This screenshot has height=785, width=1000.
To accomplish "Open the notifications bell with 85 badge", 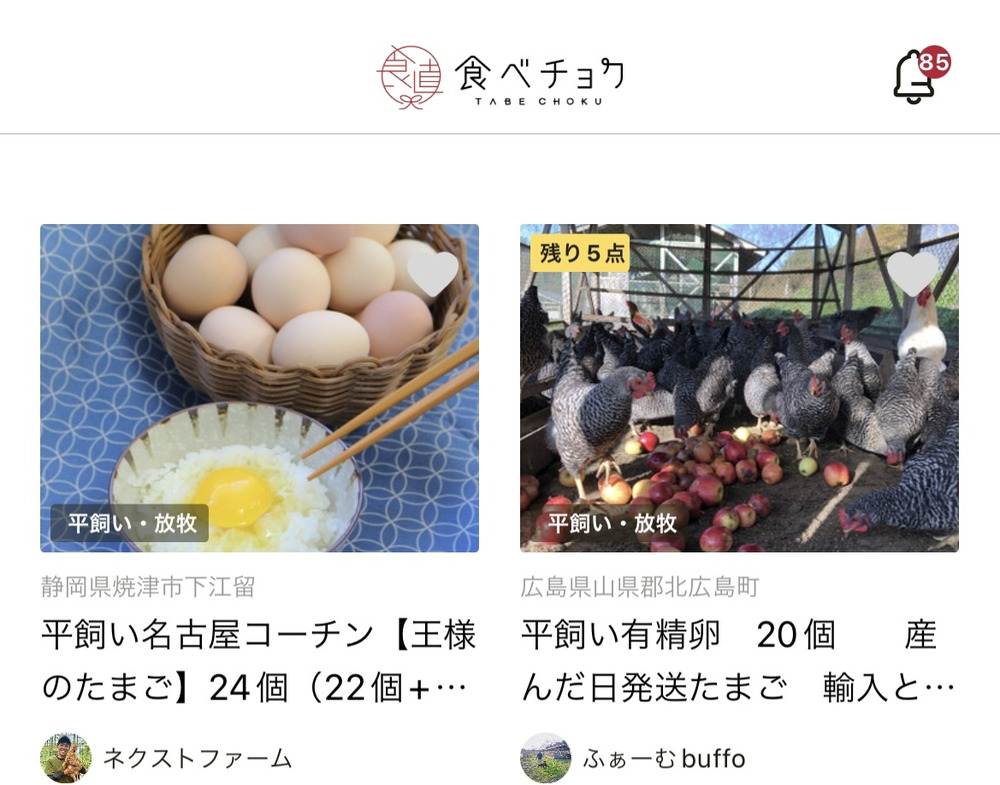I will pyautogui.click(x=915, y=77).
